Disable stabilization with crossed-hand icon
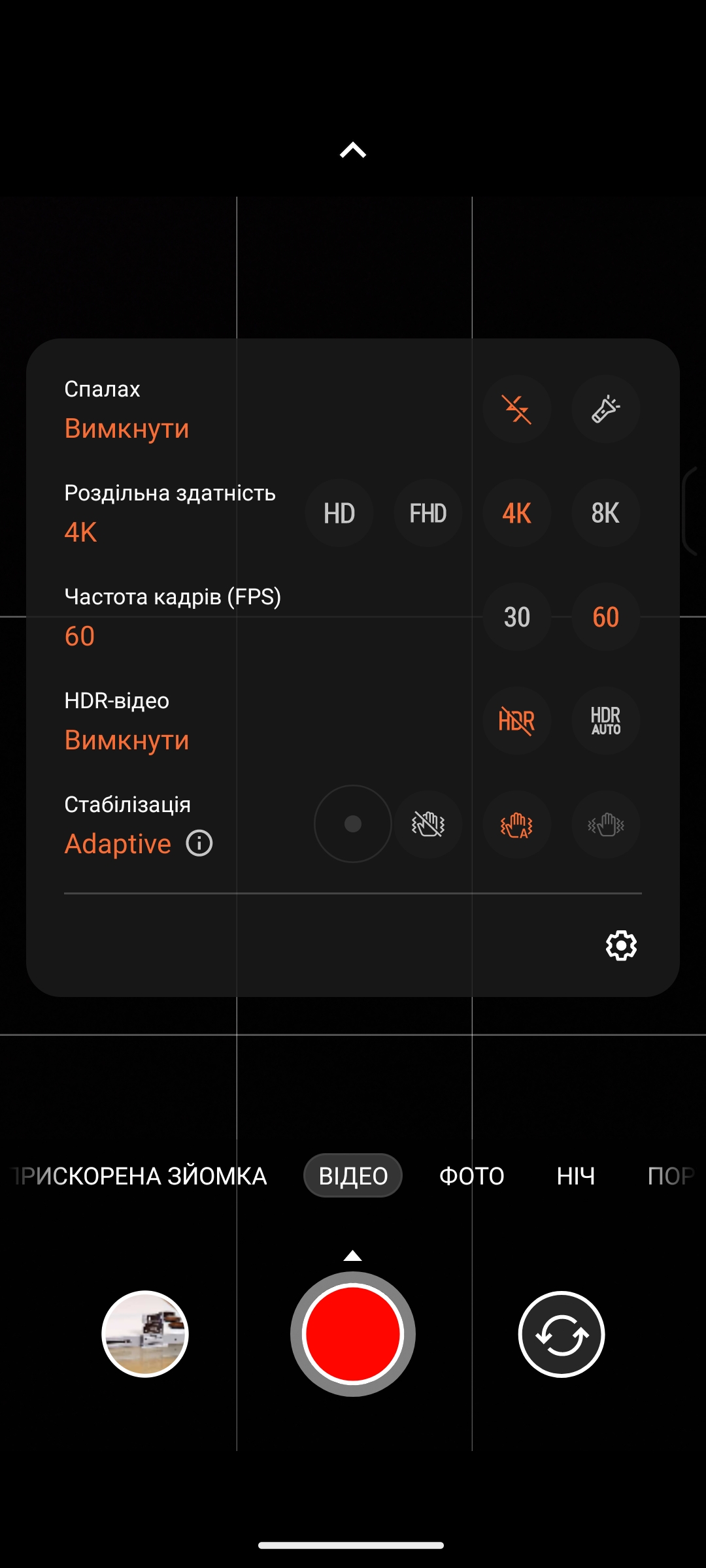 coord(428,825)
